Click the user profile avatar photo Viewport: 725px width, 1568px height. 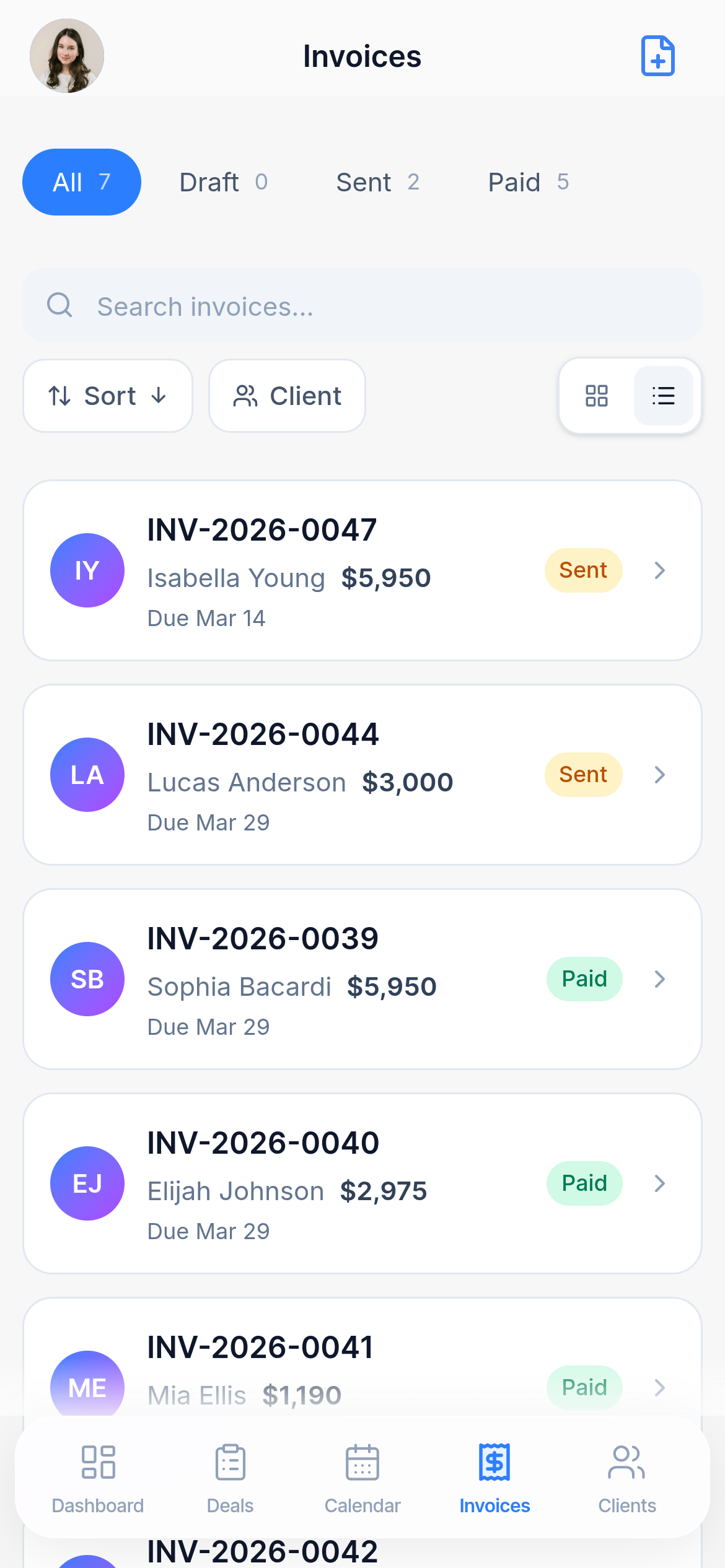click(x=67, y=55)
